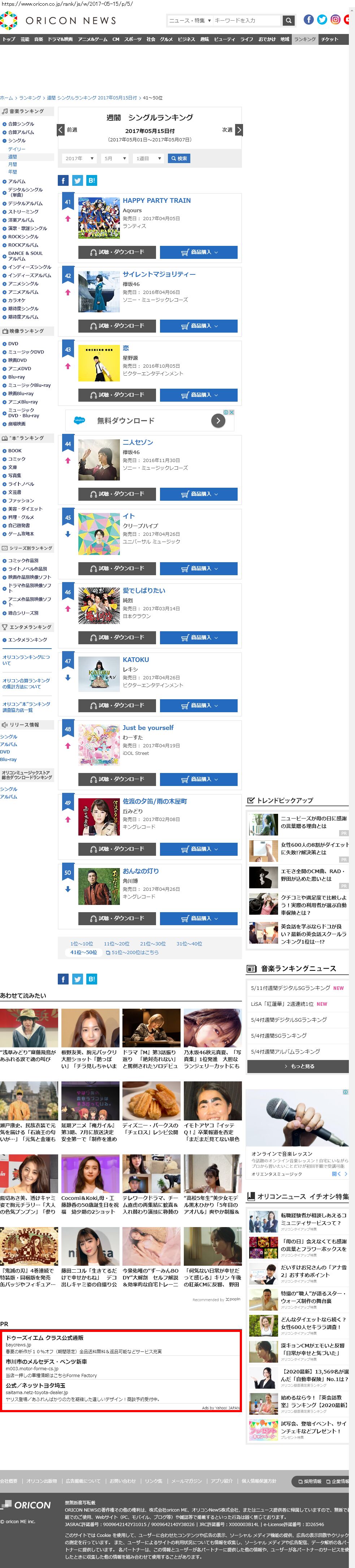Open the Instagram icon in the header
The image size is (355, 1568).
click(x=335, y=20)
